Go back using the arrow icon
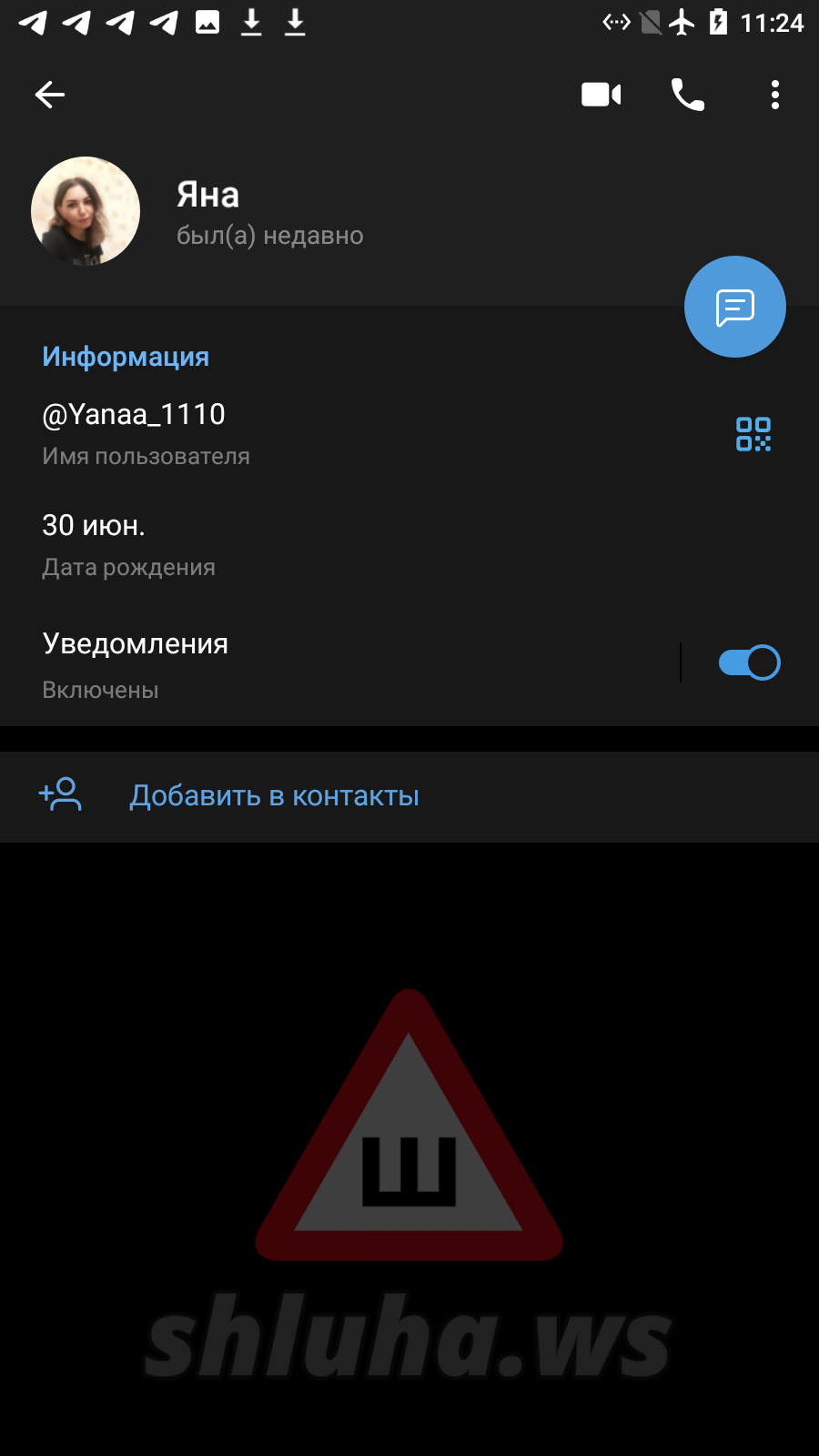This screenshot has height=1456, width=819. pos(50,95)
